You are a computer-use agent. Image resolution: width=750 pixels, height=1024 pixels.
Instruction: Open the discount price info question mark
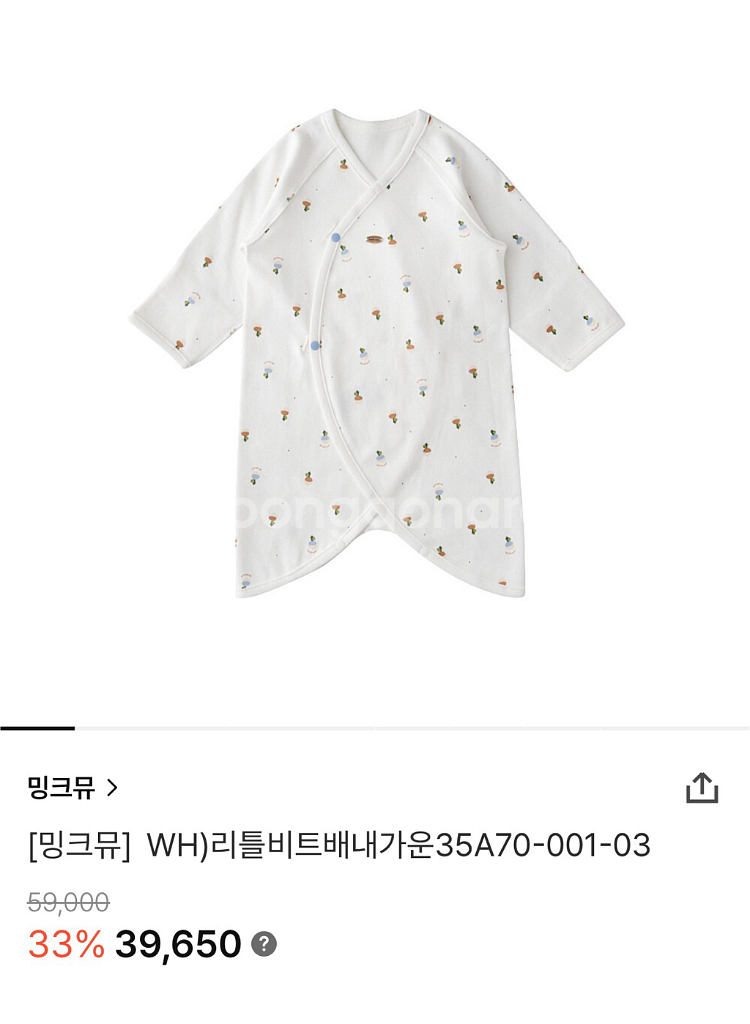click(264, 943)
